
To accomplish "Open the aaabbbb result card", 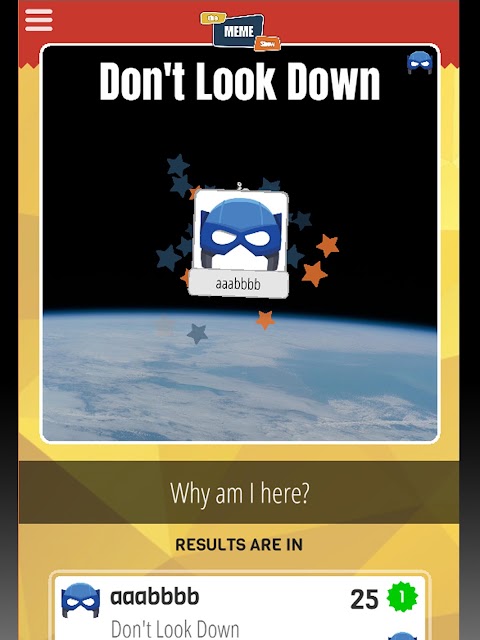I will tap(240, 607).
